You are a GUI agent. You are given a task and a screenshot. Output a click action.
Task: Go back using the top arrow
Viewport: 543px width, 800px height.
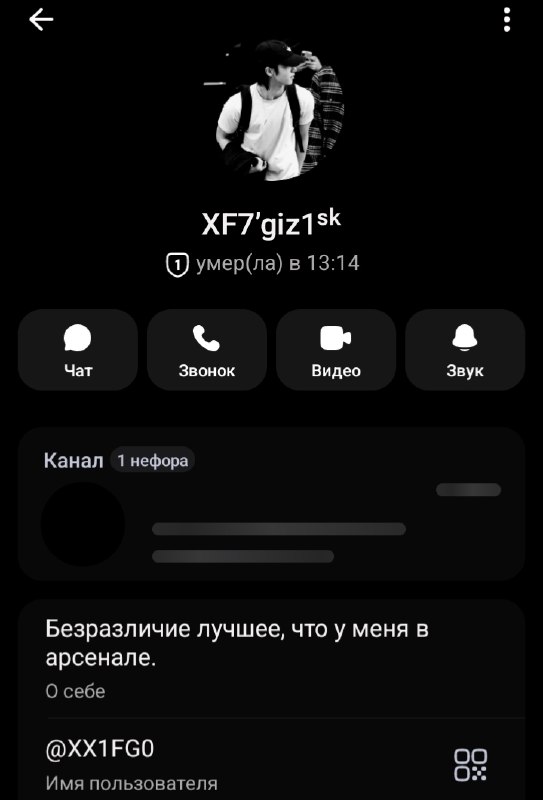41,20
